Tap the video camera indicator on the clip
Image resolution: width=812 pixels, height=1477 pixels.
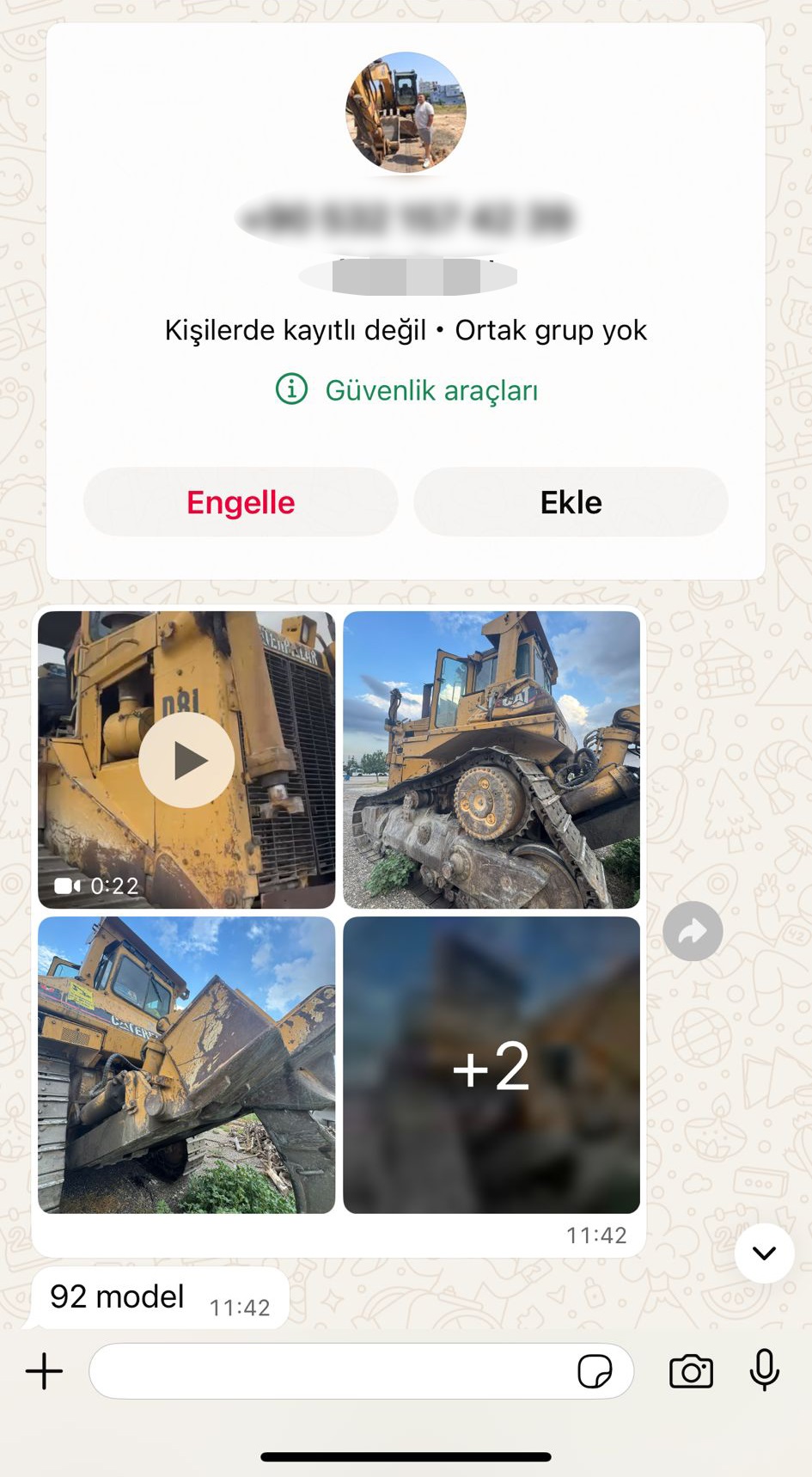pyautogui.click(x=69, y=885)
